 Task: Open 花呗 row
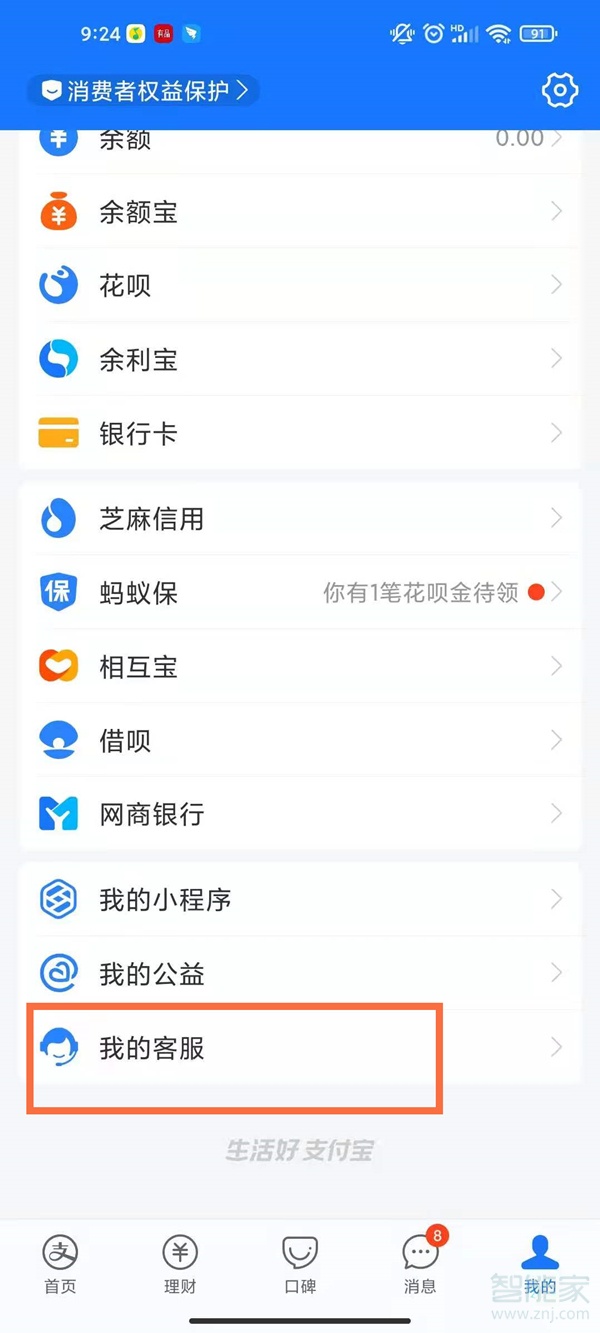point(300,286)
